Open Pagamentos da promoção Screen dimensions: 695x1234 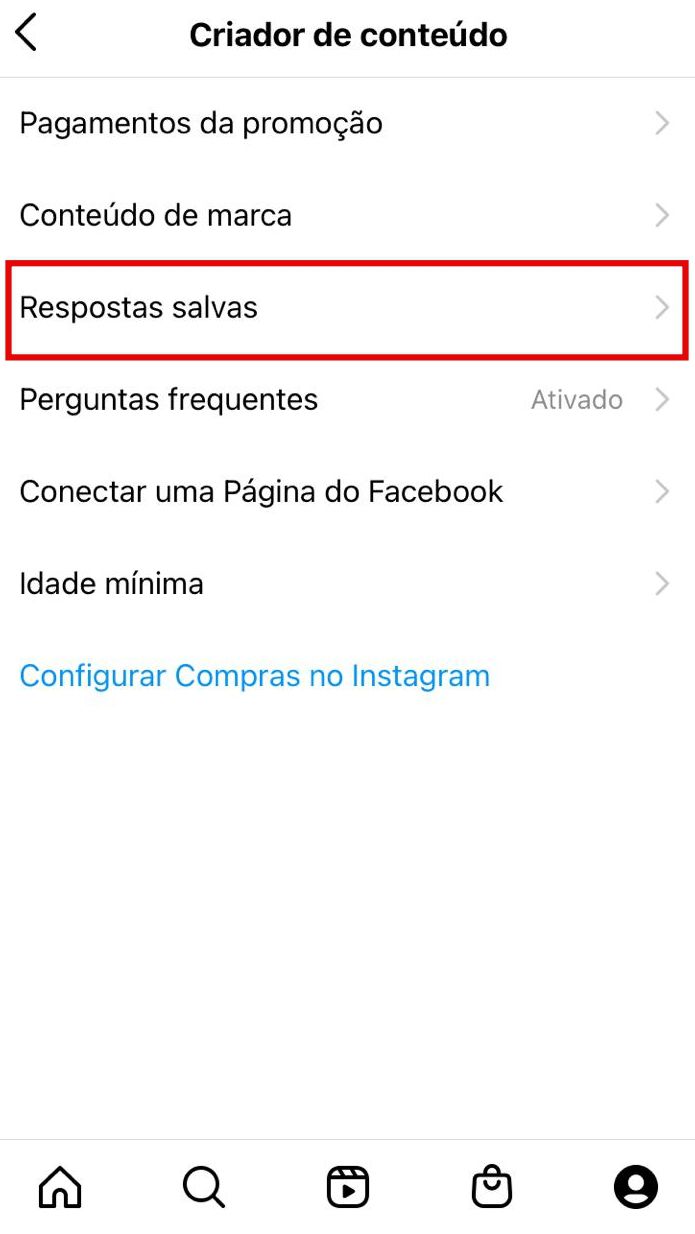click(347, 124)
